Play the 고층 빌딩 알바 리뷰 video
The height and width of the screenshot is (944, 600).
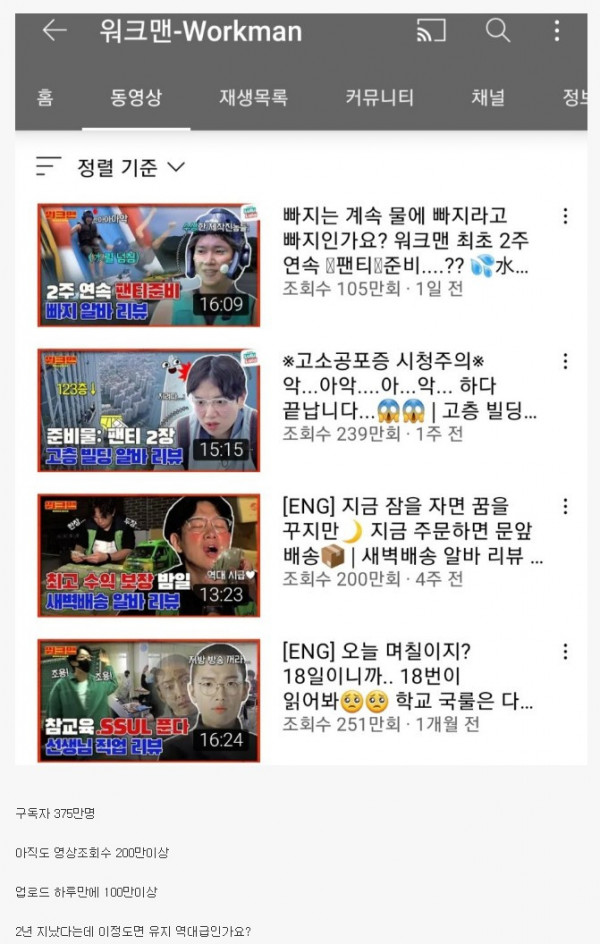point(148,410)
